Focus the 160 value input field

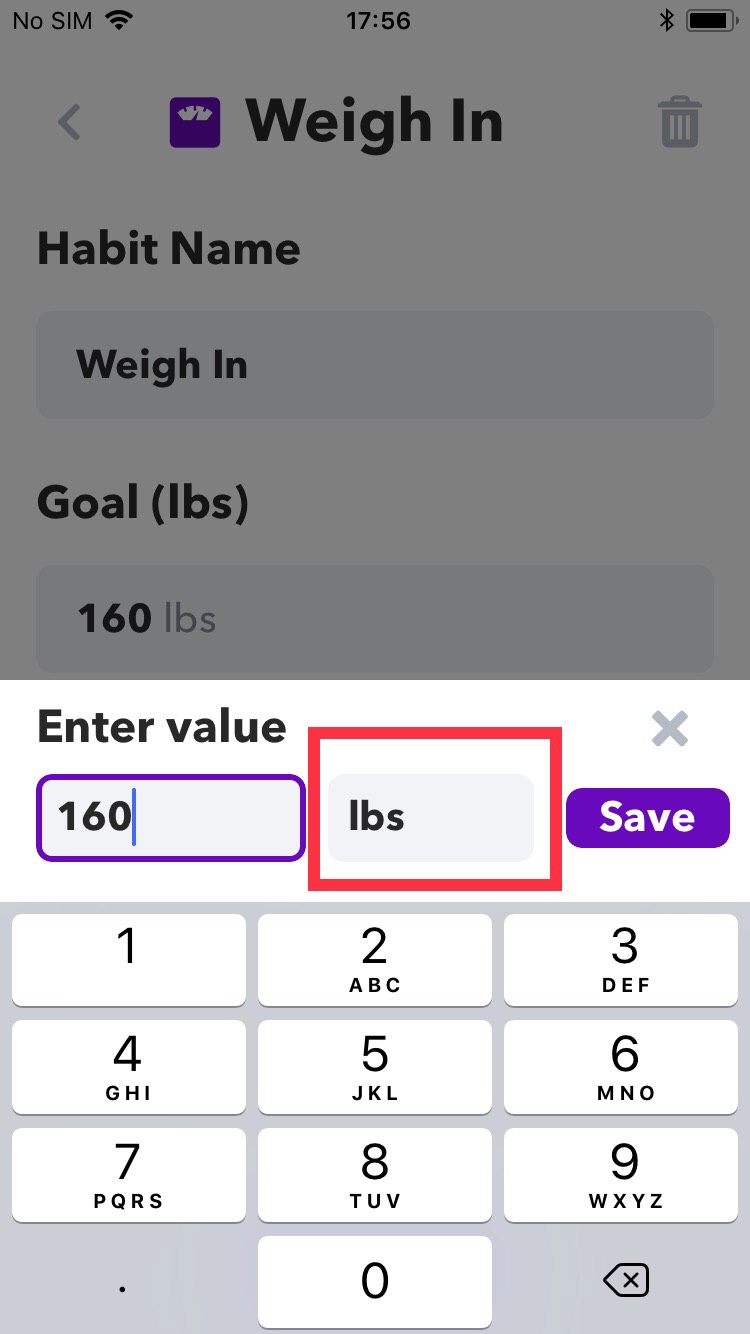point(170,817)
